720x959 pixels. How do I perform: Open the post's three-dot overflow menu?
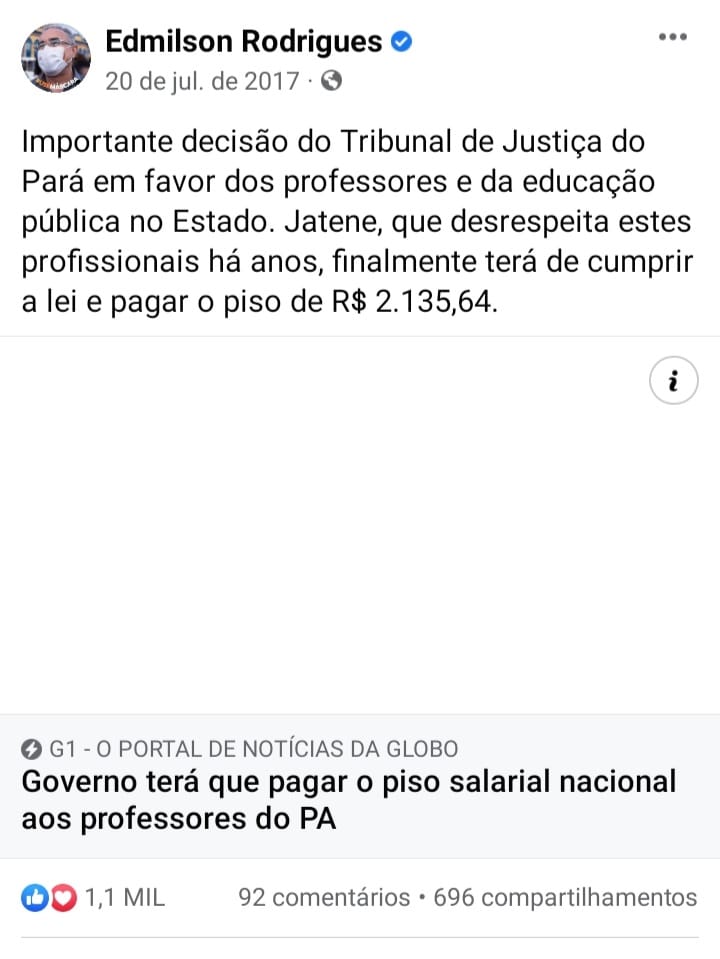coord(673,38)
